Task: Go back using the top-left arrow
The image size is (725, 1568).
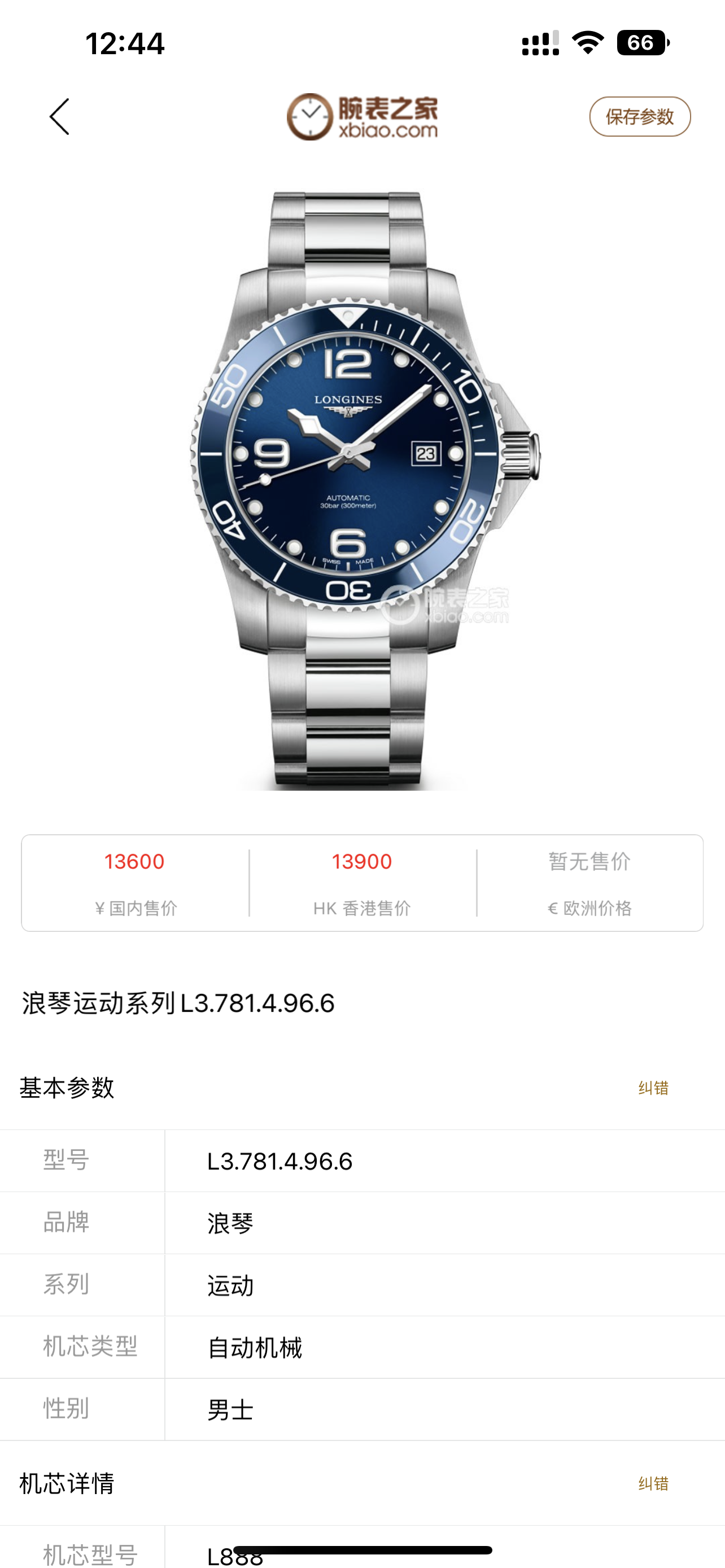Action: click(60, 116)
